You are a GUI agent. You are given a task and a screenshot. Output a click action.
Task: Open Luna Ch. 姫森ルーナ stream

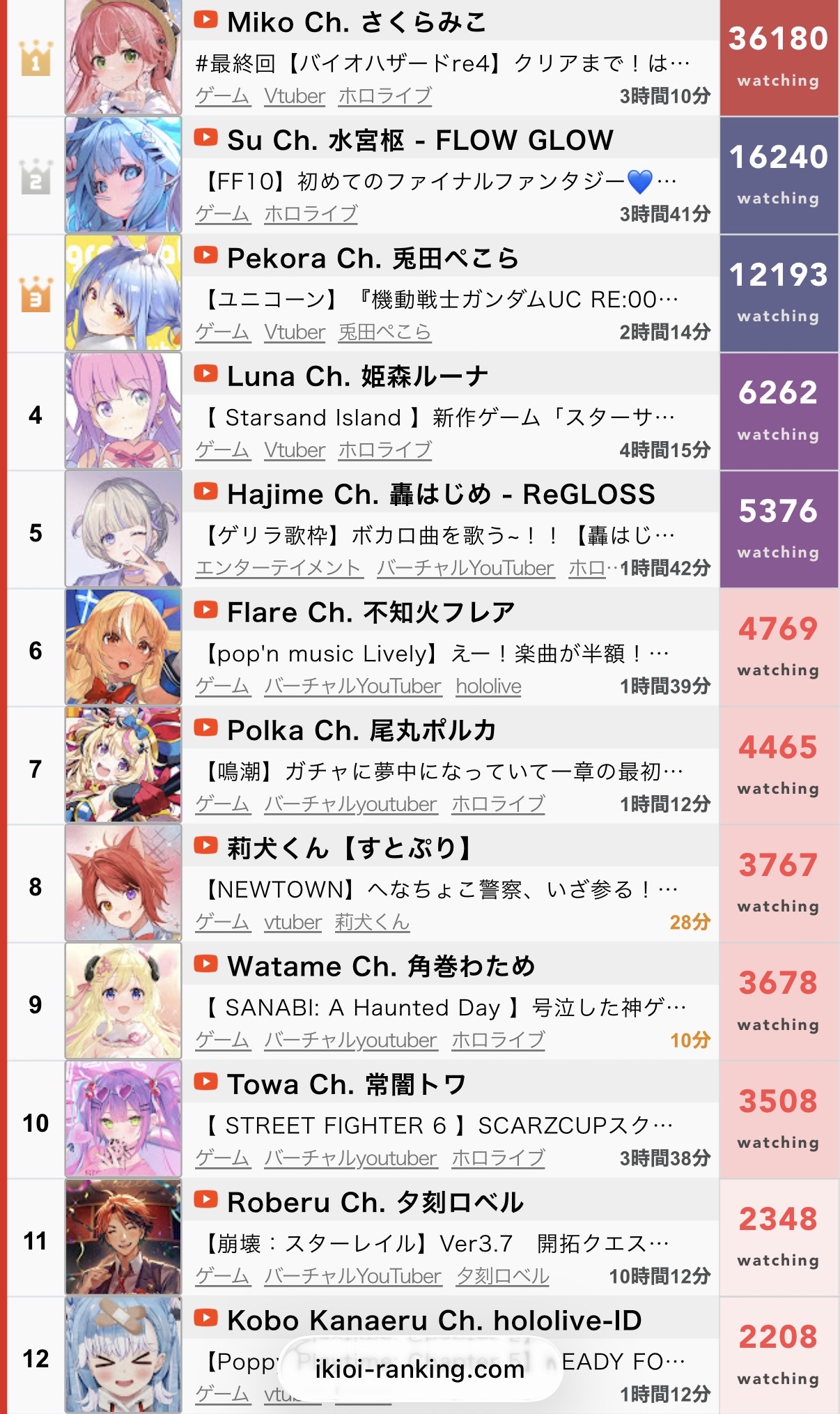[357, 377]
